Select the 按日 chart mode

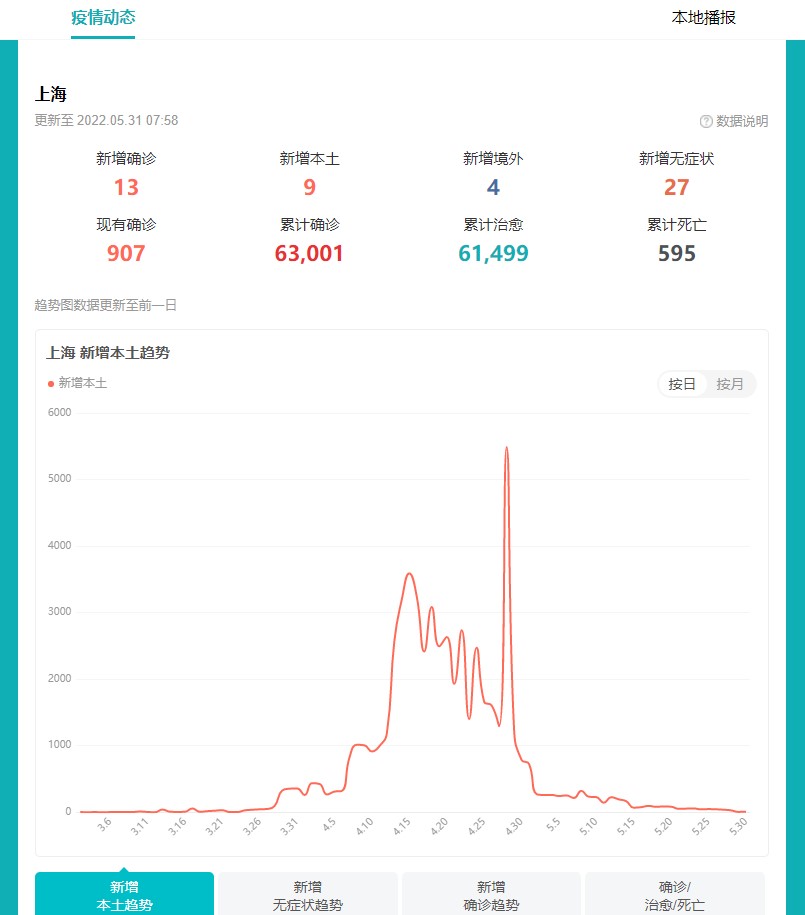pyautogui.click(x=682, y=384)
